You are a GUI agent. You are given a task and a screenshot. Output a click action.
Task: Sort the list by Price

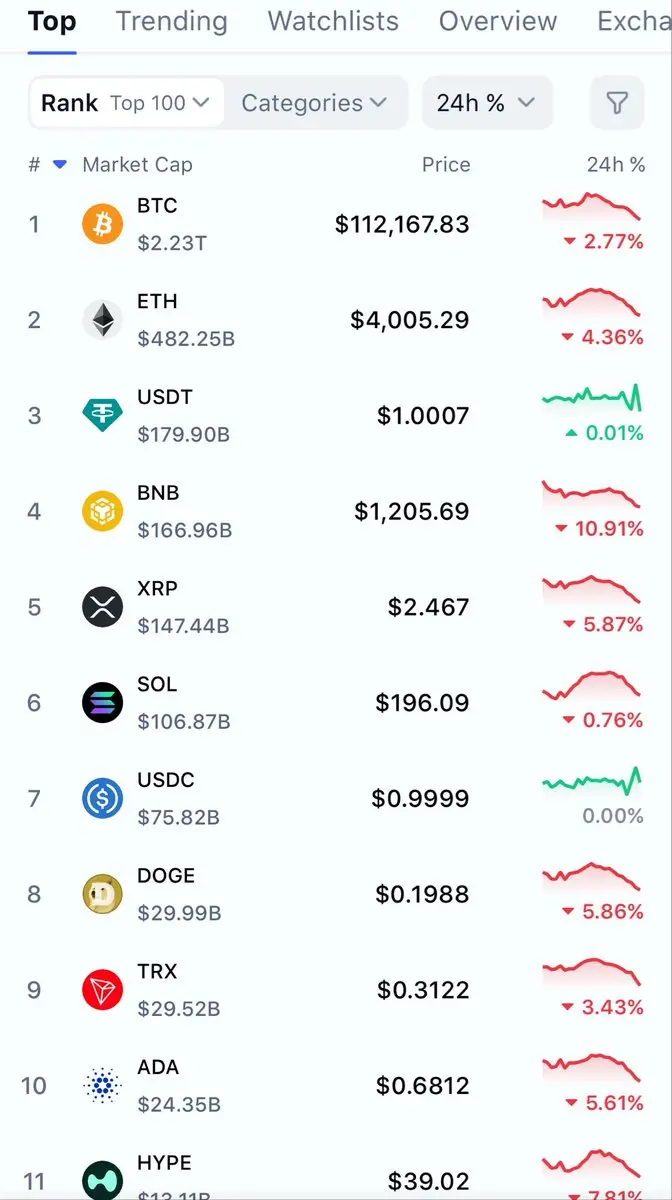tap(446, 165)
